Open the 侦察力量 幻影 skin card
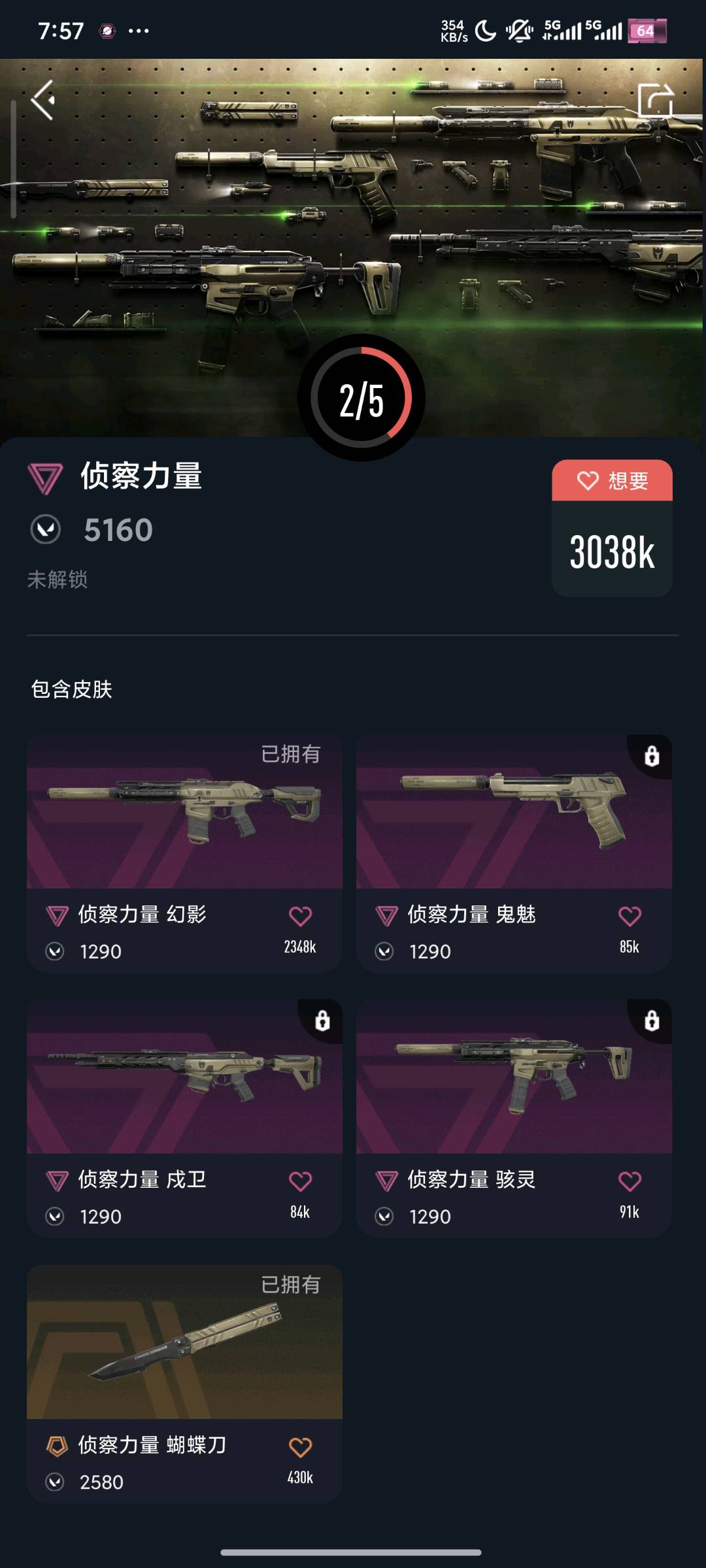This screenshot has height=1568, width=706. (184, 853)
